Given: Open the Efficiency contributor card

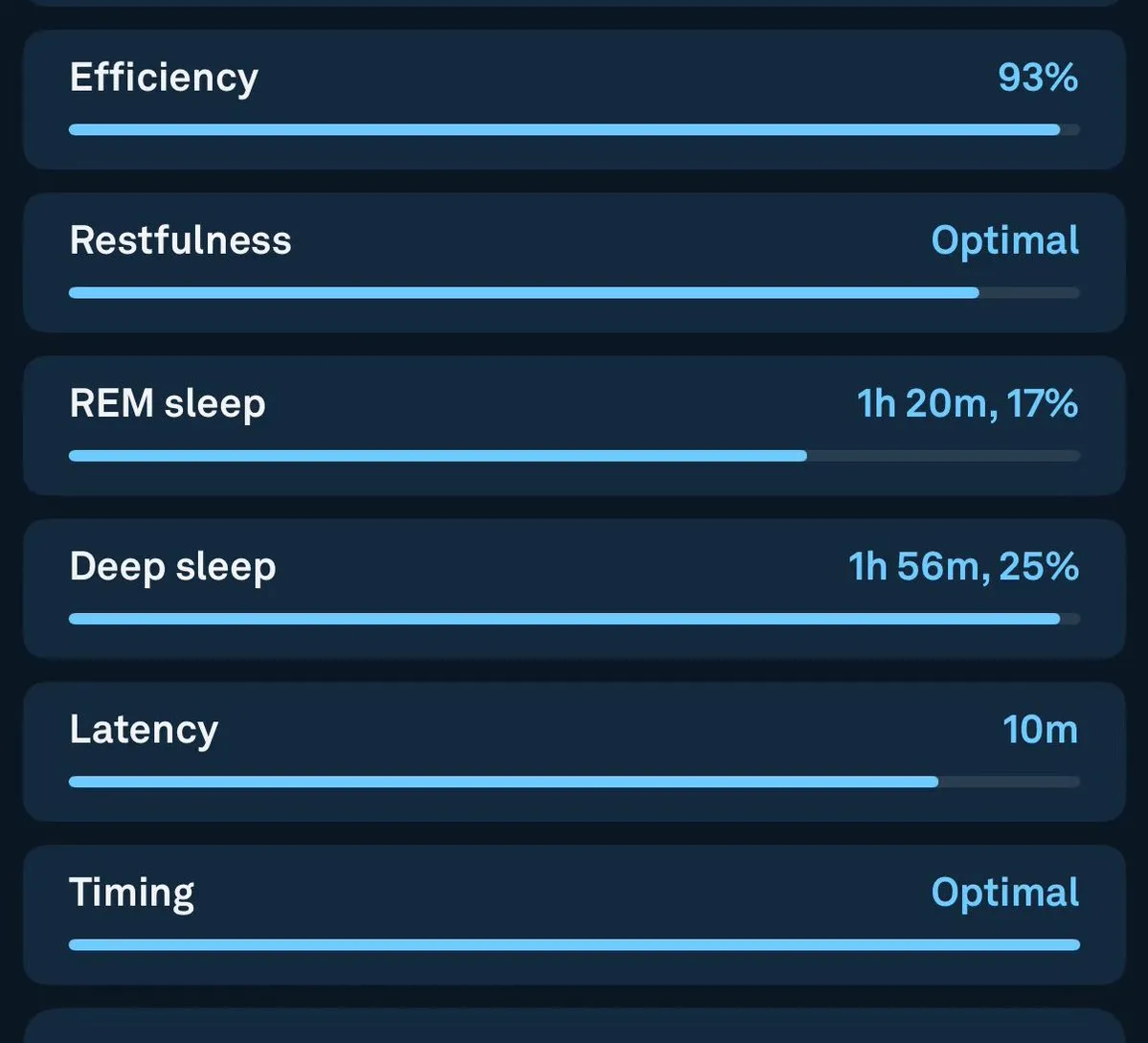Looking at the screenshot, I should tap(574, 100).
